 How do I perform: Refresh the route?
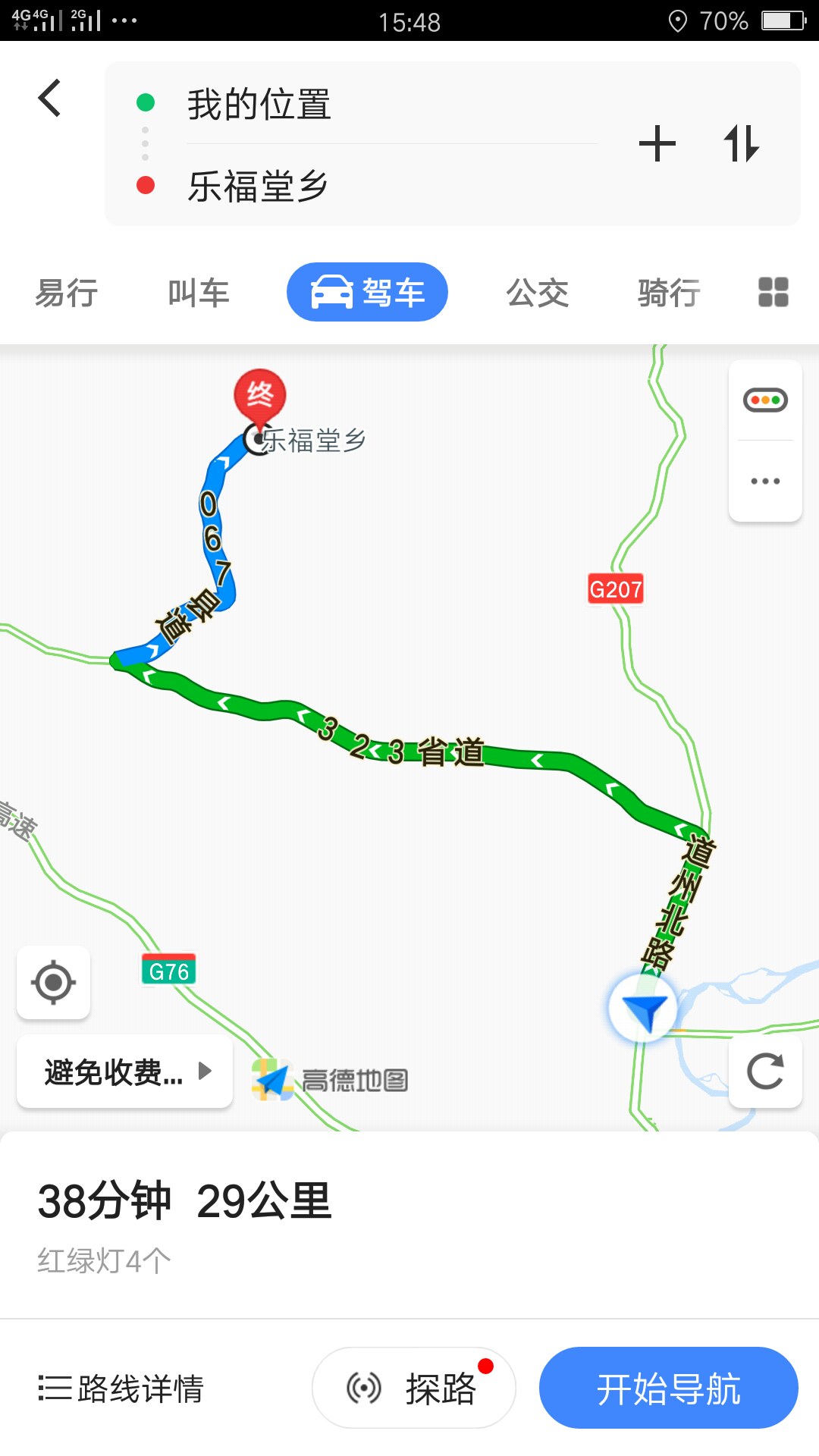[x=765, y=1072]
